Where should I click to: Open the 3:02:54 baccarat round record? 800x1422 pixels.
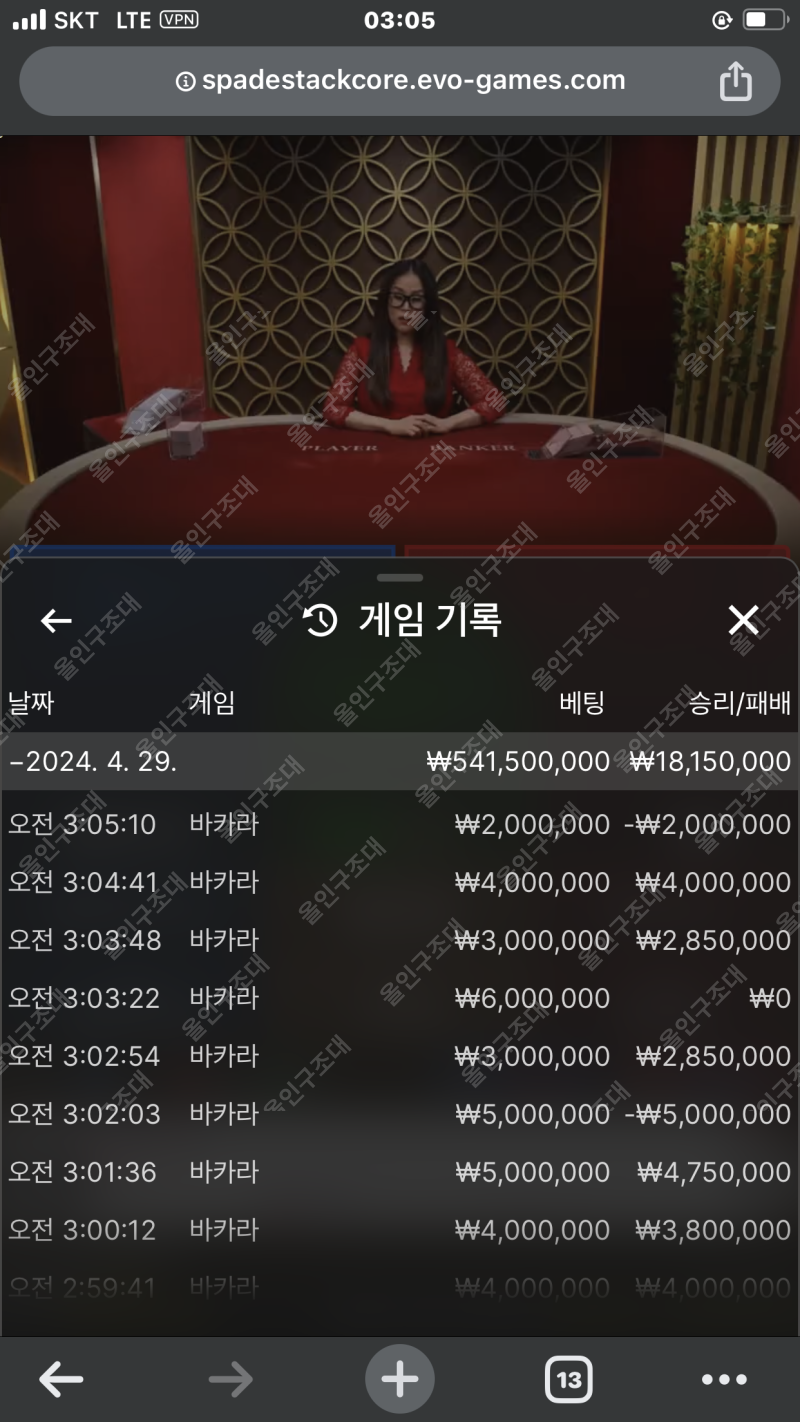[x=400, y=1056]
